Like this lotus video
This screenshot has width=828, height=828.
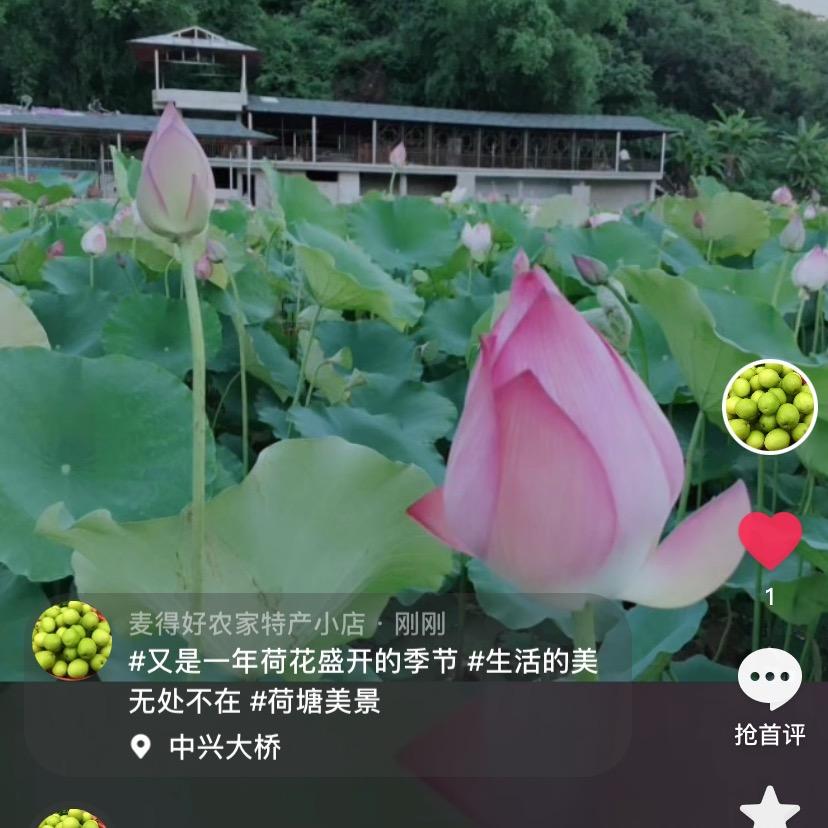pos(770,541)
